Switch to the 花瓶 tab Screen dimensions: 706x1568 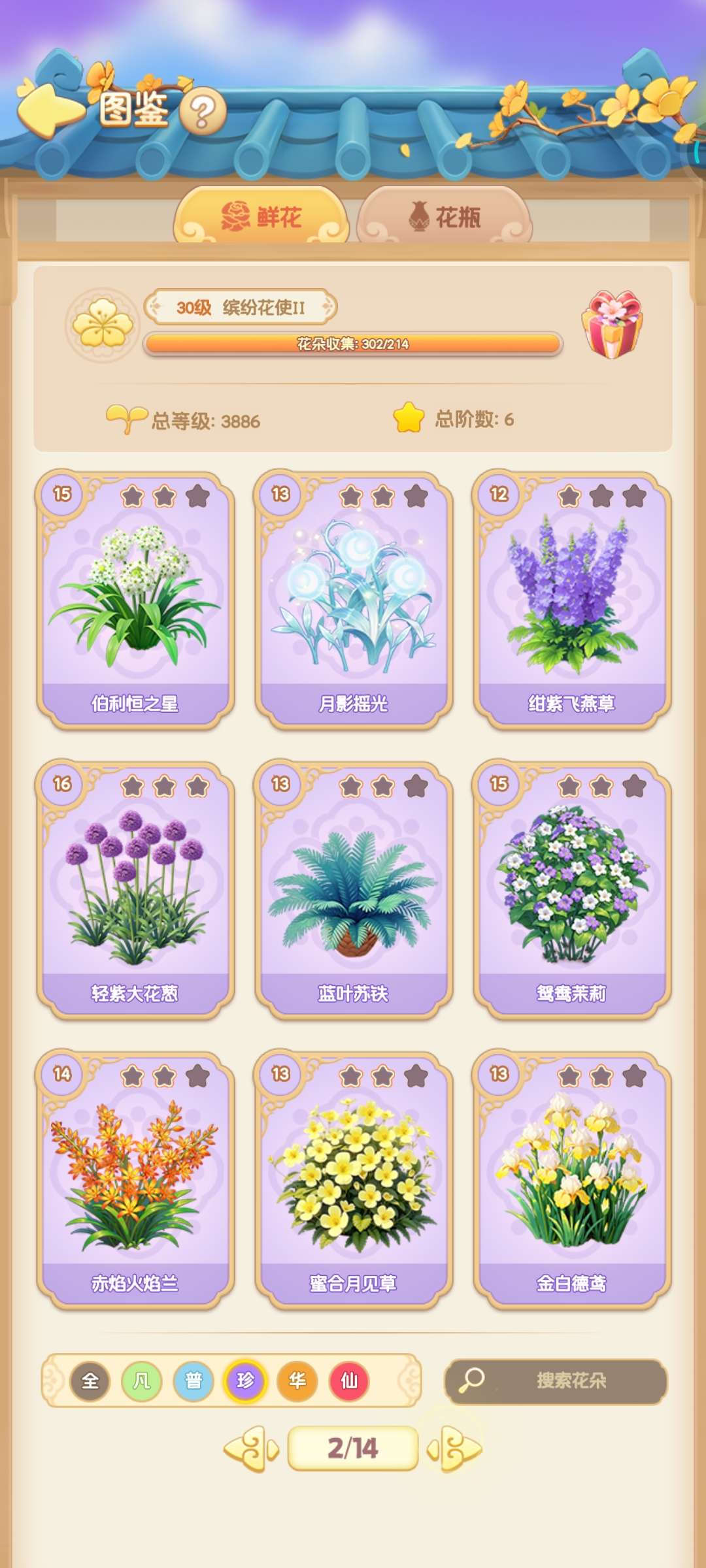click(445, 217)
